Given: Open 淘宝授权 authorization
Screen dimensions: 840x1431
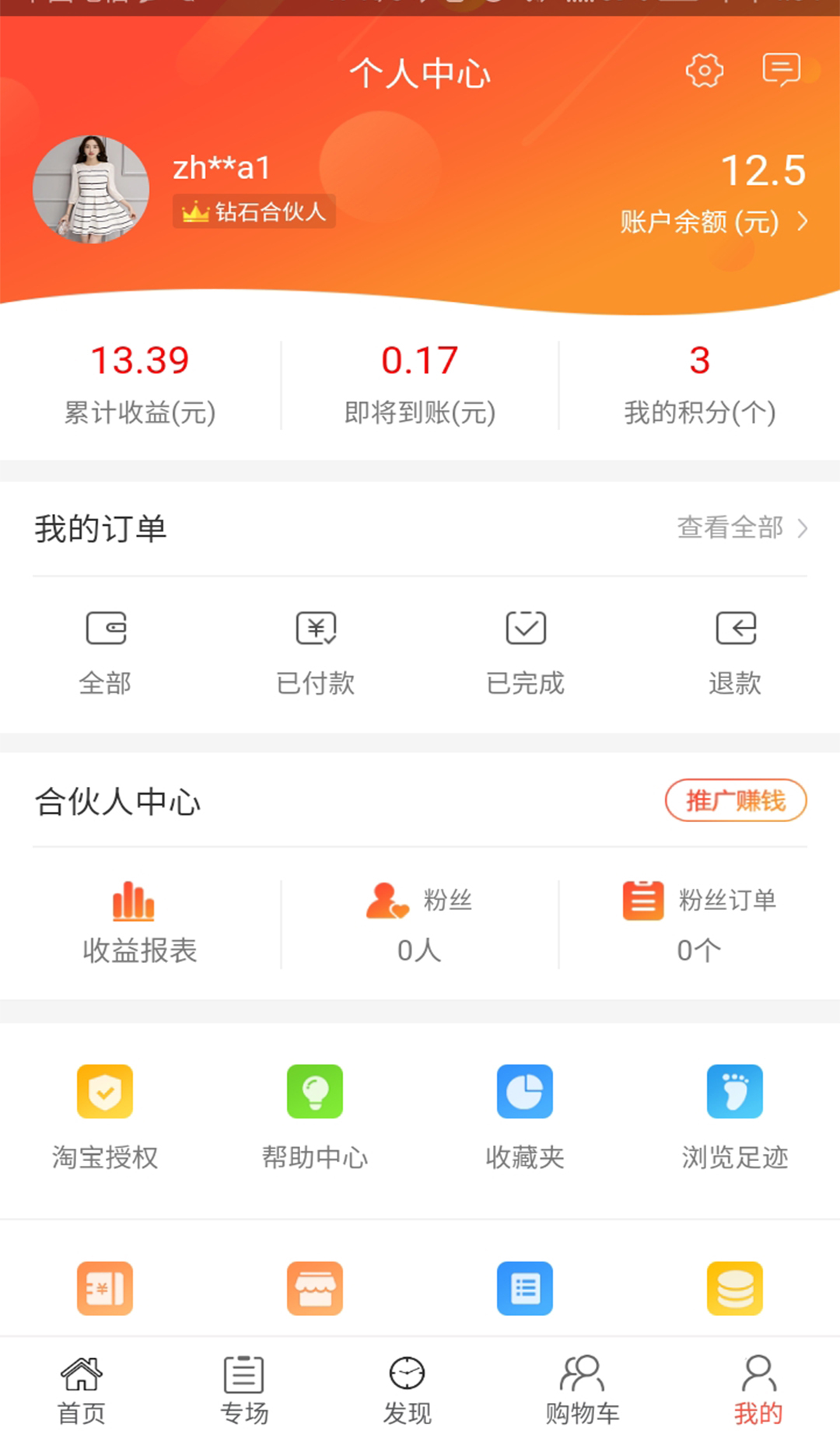Looking at the screenshot, I should tap(105, 1117).
